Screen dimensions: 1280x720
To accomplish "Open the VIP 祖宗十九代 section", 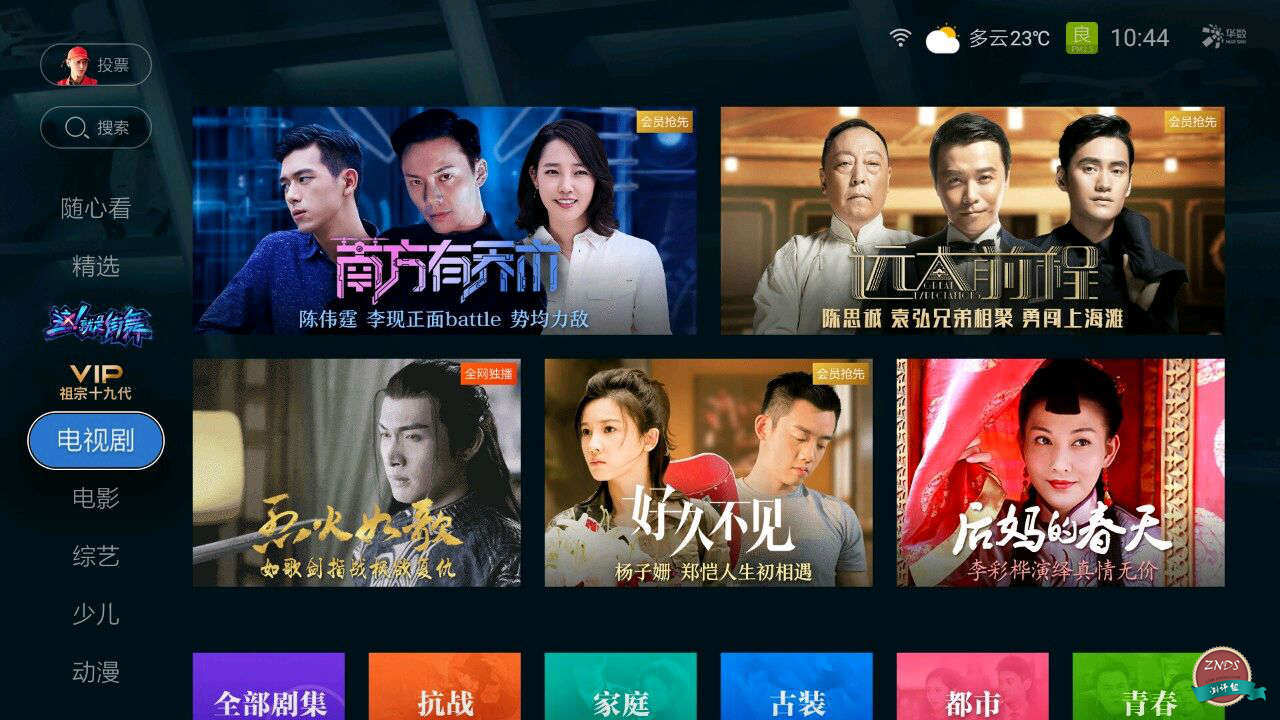I will tap(96, 382).
